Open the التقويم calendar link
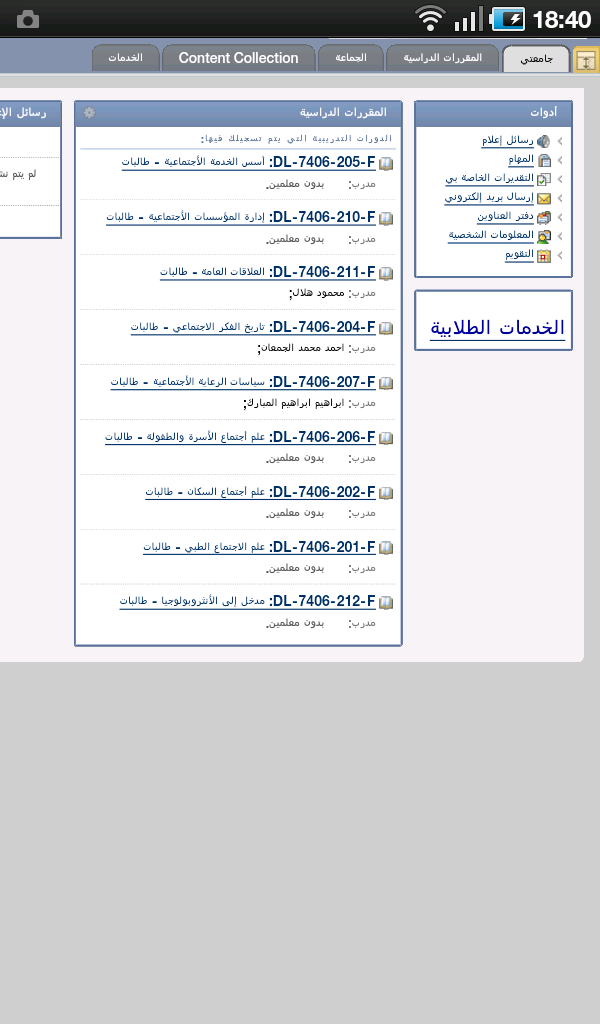Viewport: 600px width, 1024px height. click(x=519, y=254)
